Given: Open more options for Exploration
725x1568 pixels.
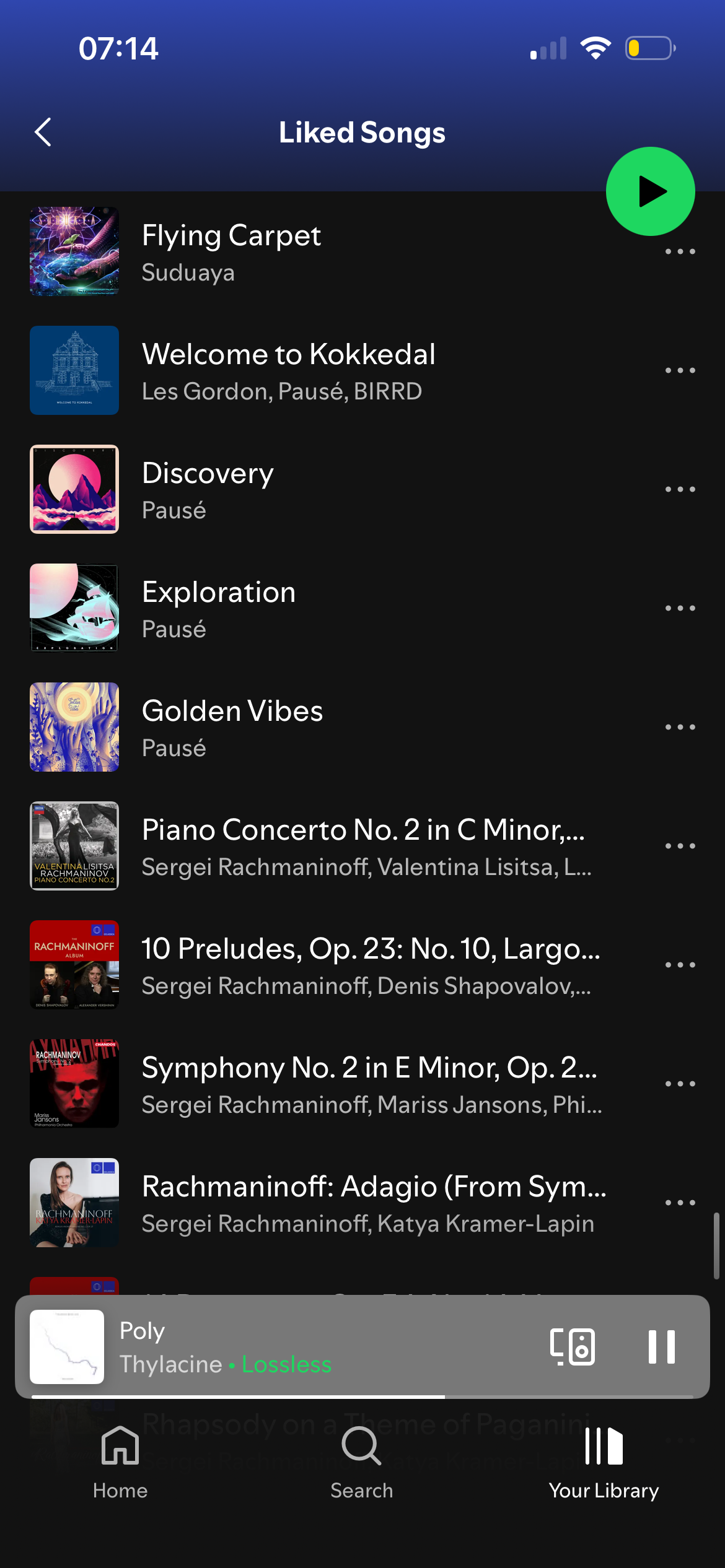Looking at the screenshot, I should tap(680, 608).
